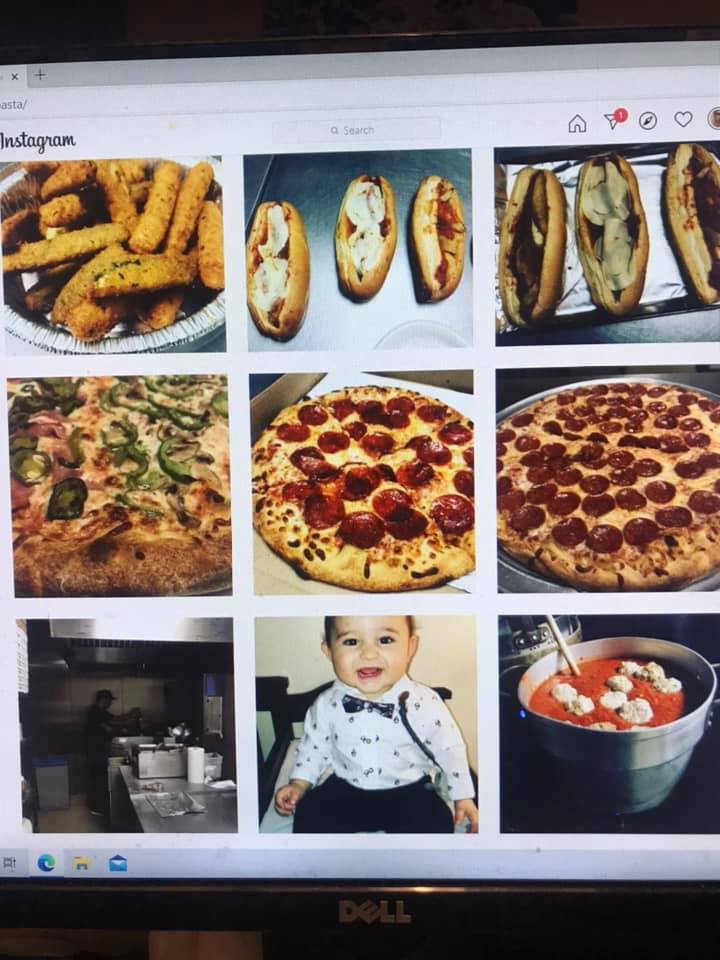This screenshot has width=720, height=960.
Task: Open direct messages with one unread
Action: click(x=613, y=121)
